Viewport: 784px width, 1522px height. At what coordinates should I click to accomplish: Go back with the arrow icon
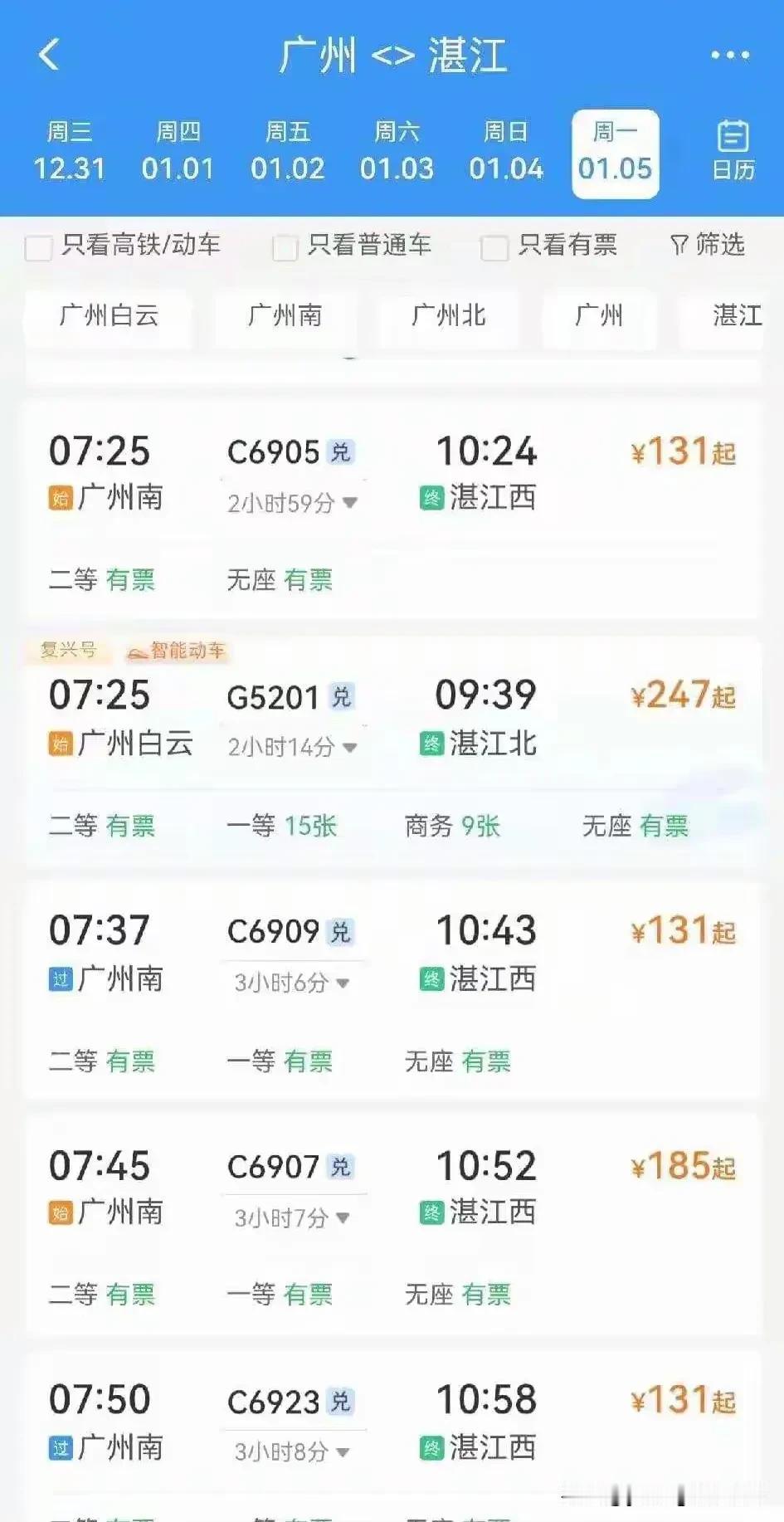[50, 54]
